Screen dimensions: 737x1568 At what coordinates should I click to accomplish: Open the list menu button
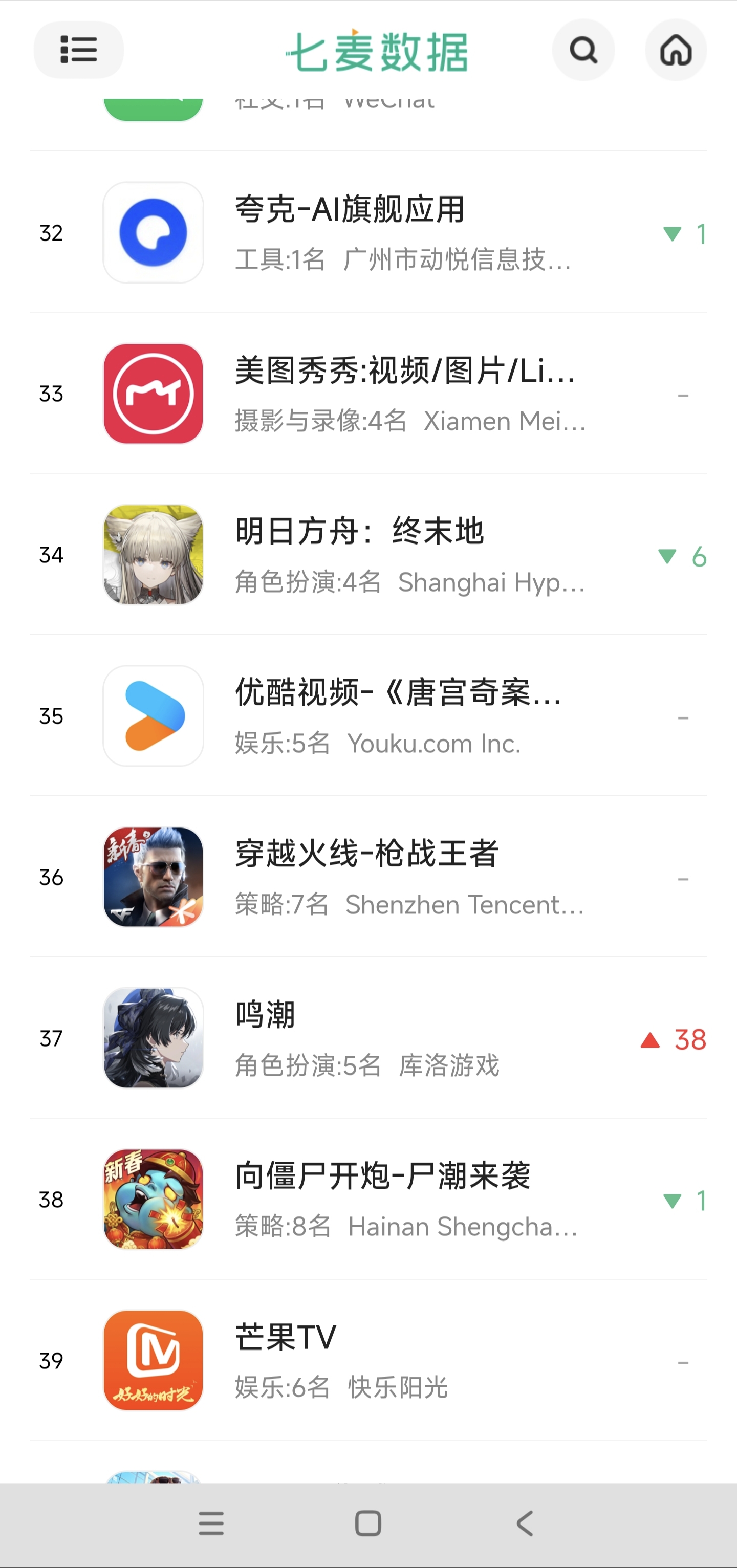[x=78, y=50]
